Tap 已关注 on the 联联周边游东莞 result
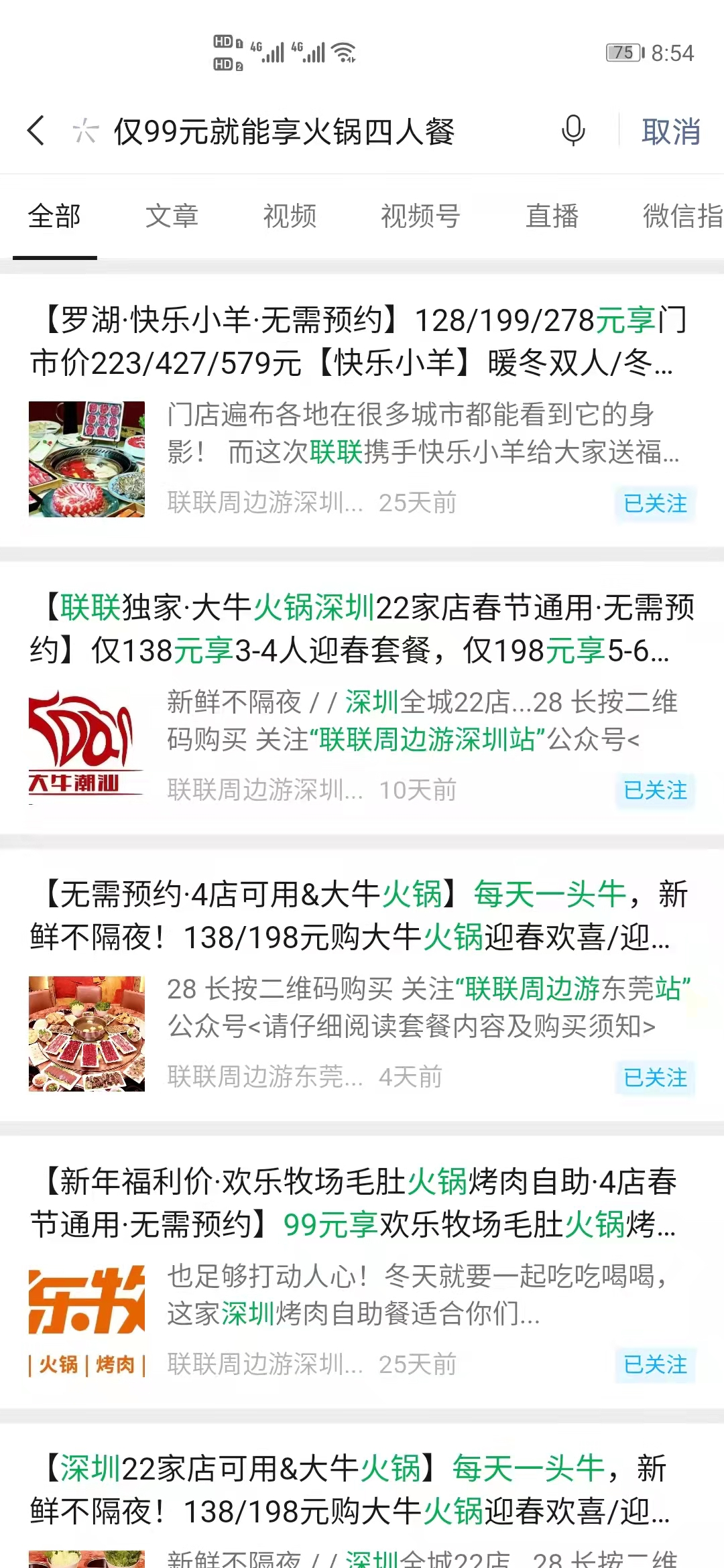724x1568 pixels. (655, 1077)
